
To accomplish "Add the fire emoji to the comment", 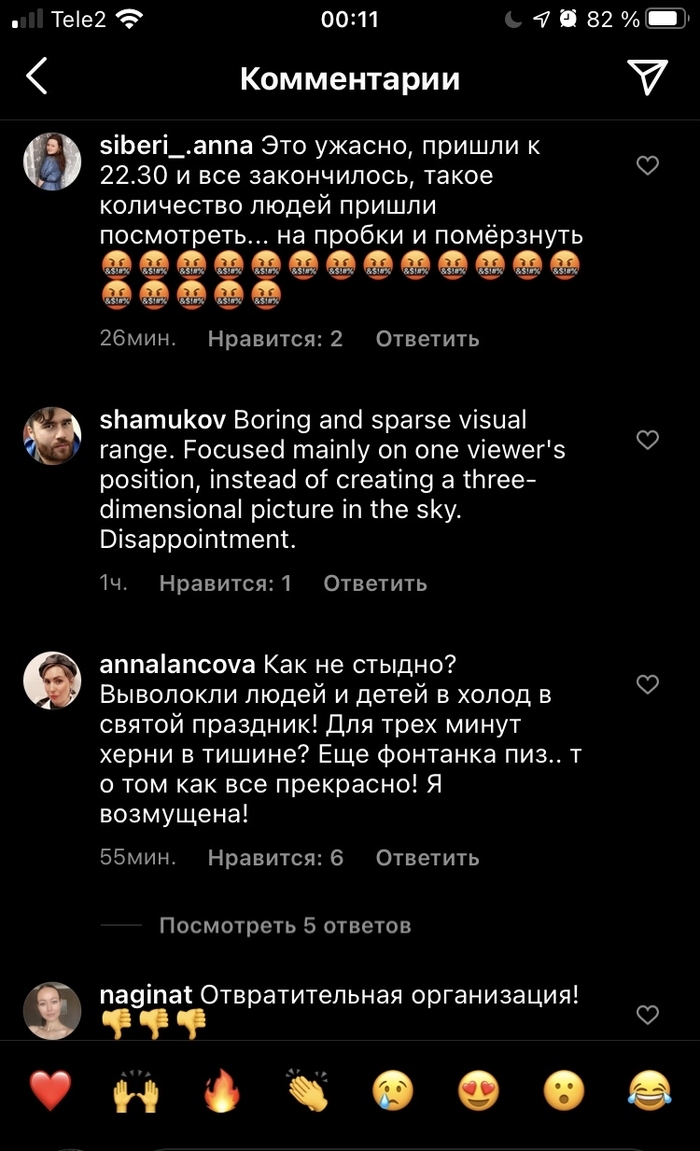I will point(221,1091).
